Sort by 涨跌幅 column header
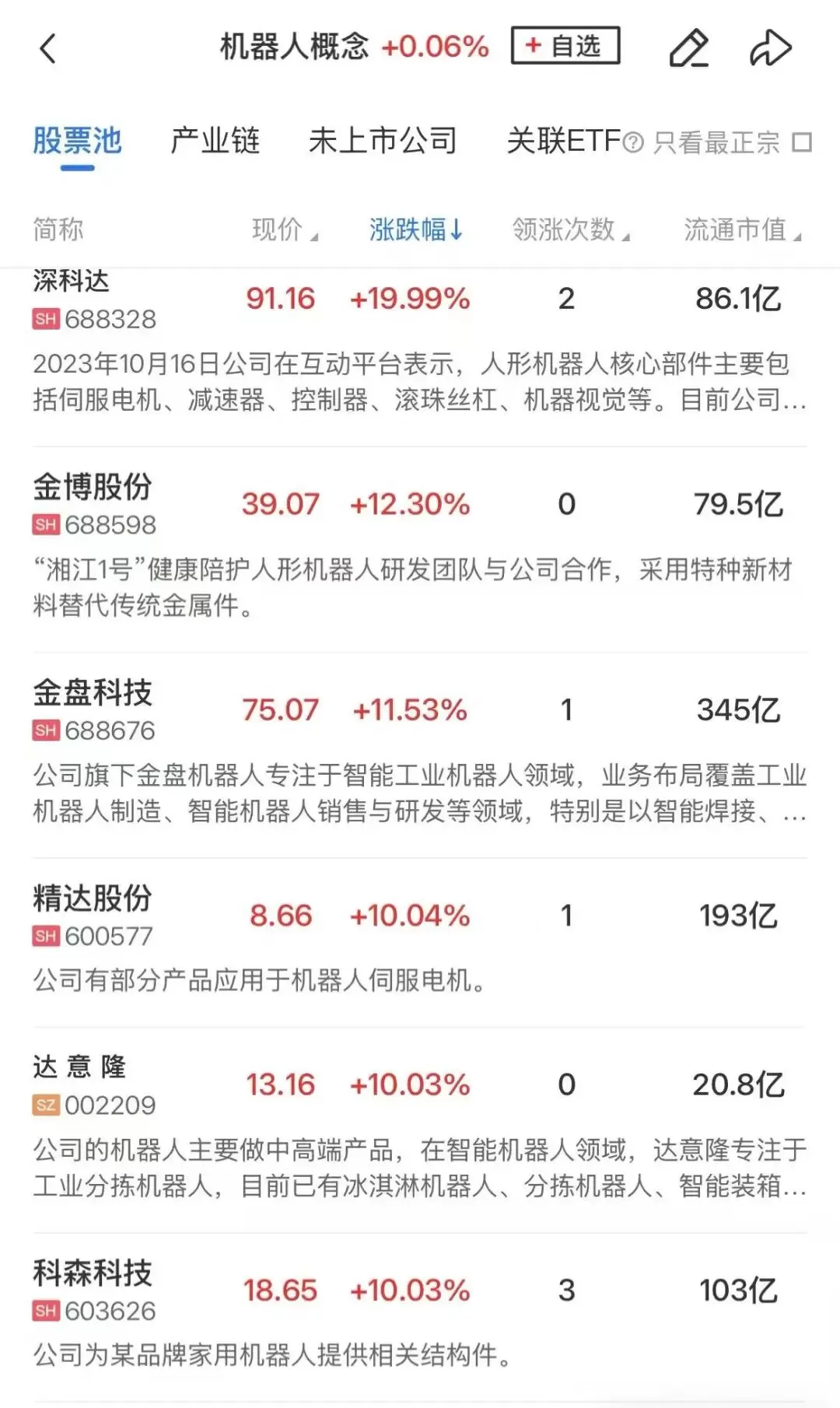This screenshot has height=1408, width=840. (416, 229)
